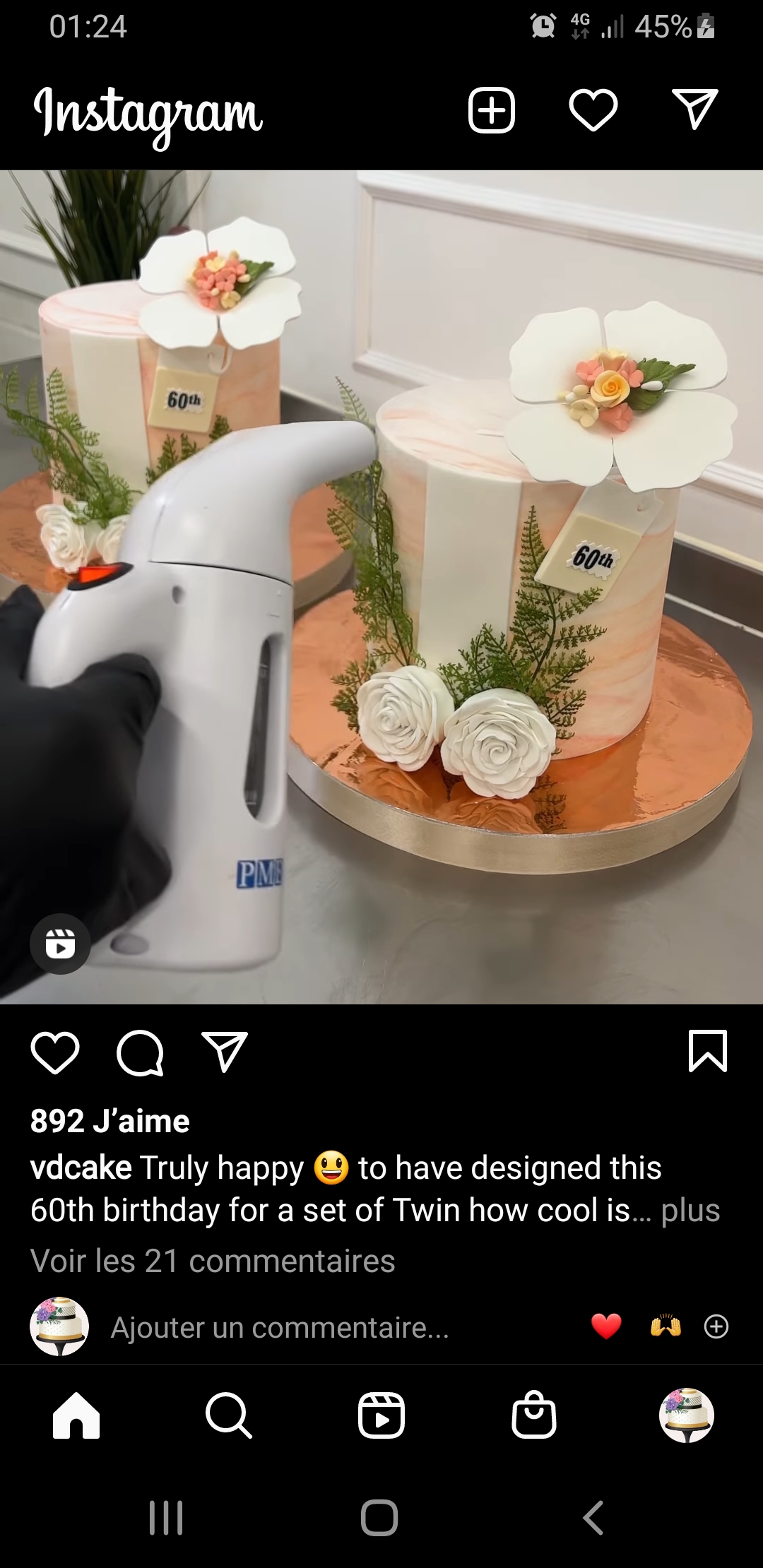Bookmark vdcake's post

click(707, 1051)
